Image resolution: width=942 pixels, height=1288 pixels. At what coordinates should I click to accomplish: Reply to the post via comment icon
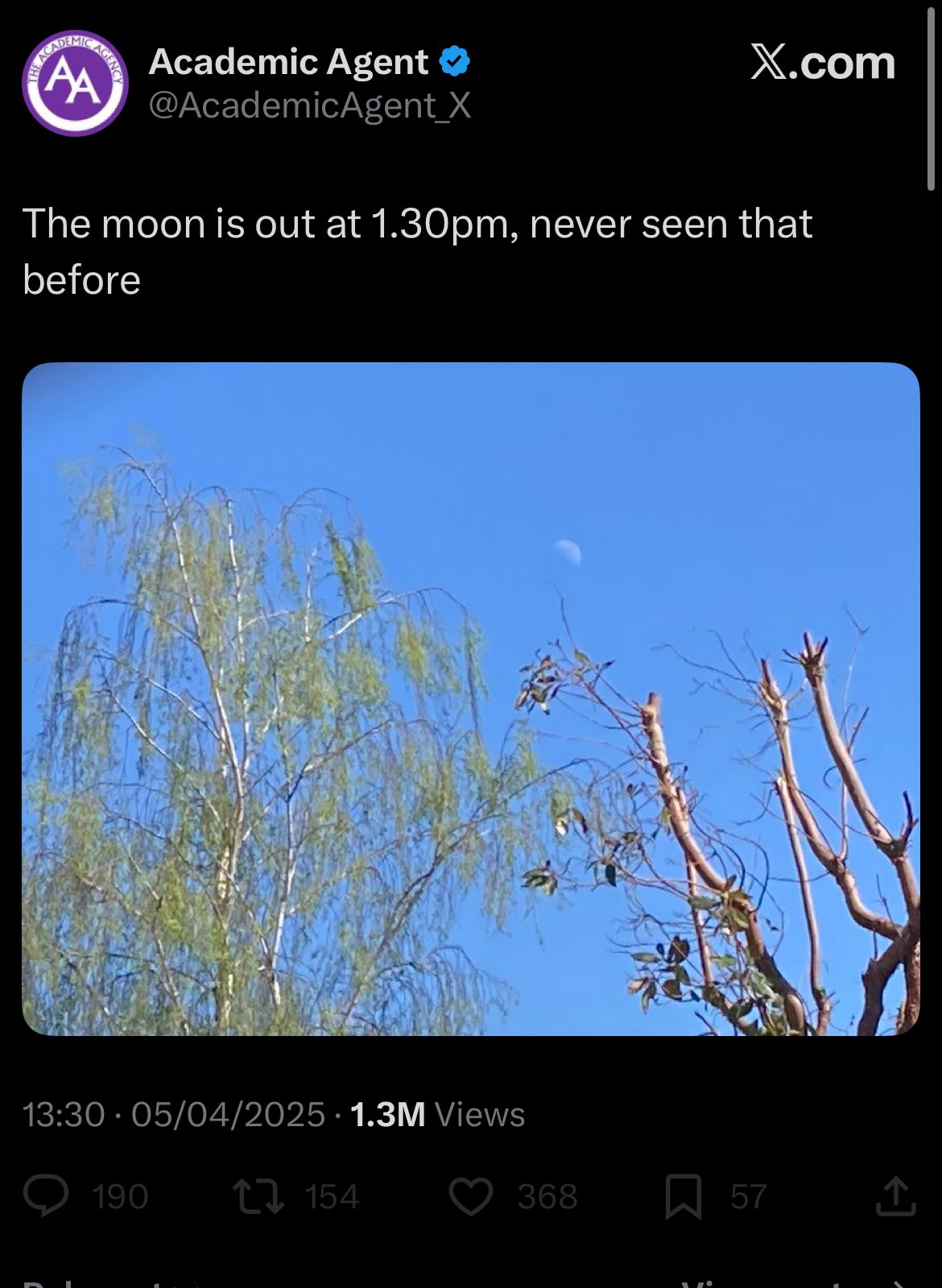click(x=46, y=1195)
